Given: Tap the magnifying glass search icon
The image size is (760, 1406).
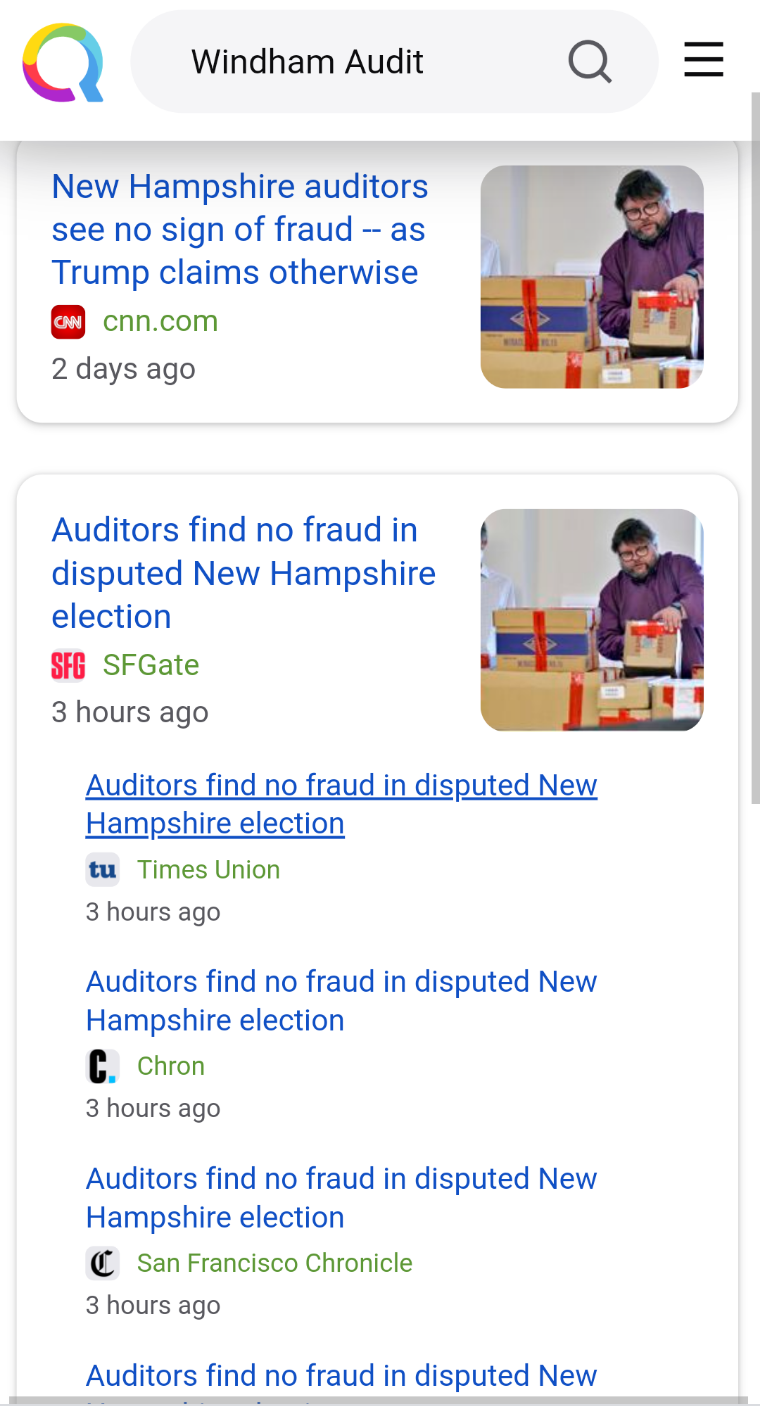Looking at the screenshot, I should click(x=589, y=62).
